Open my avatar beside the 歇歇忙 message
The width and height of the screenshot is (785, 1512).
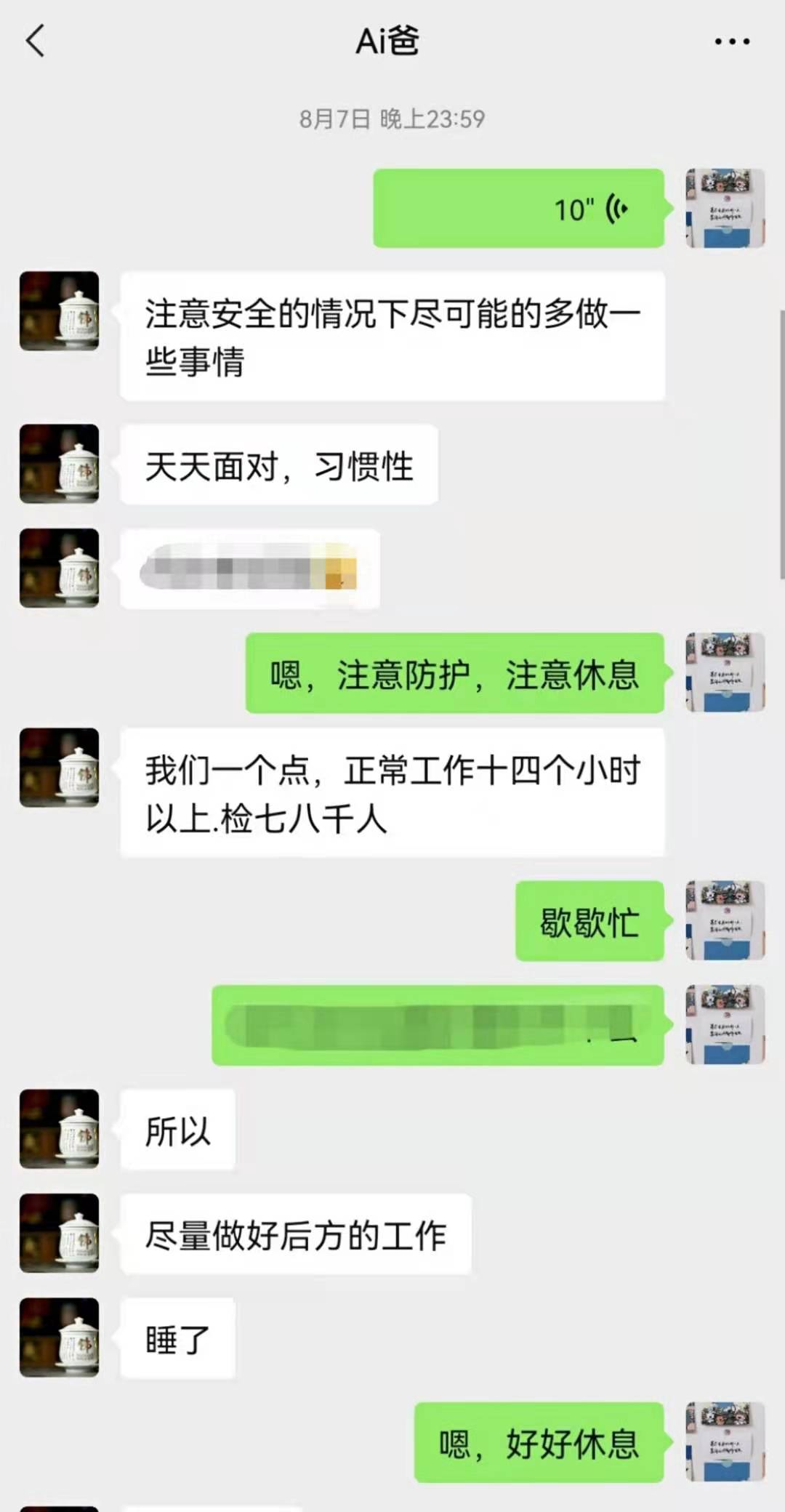coord(725,920)
